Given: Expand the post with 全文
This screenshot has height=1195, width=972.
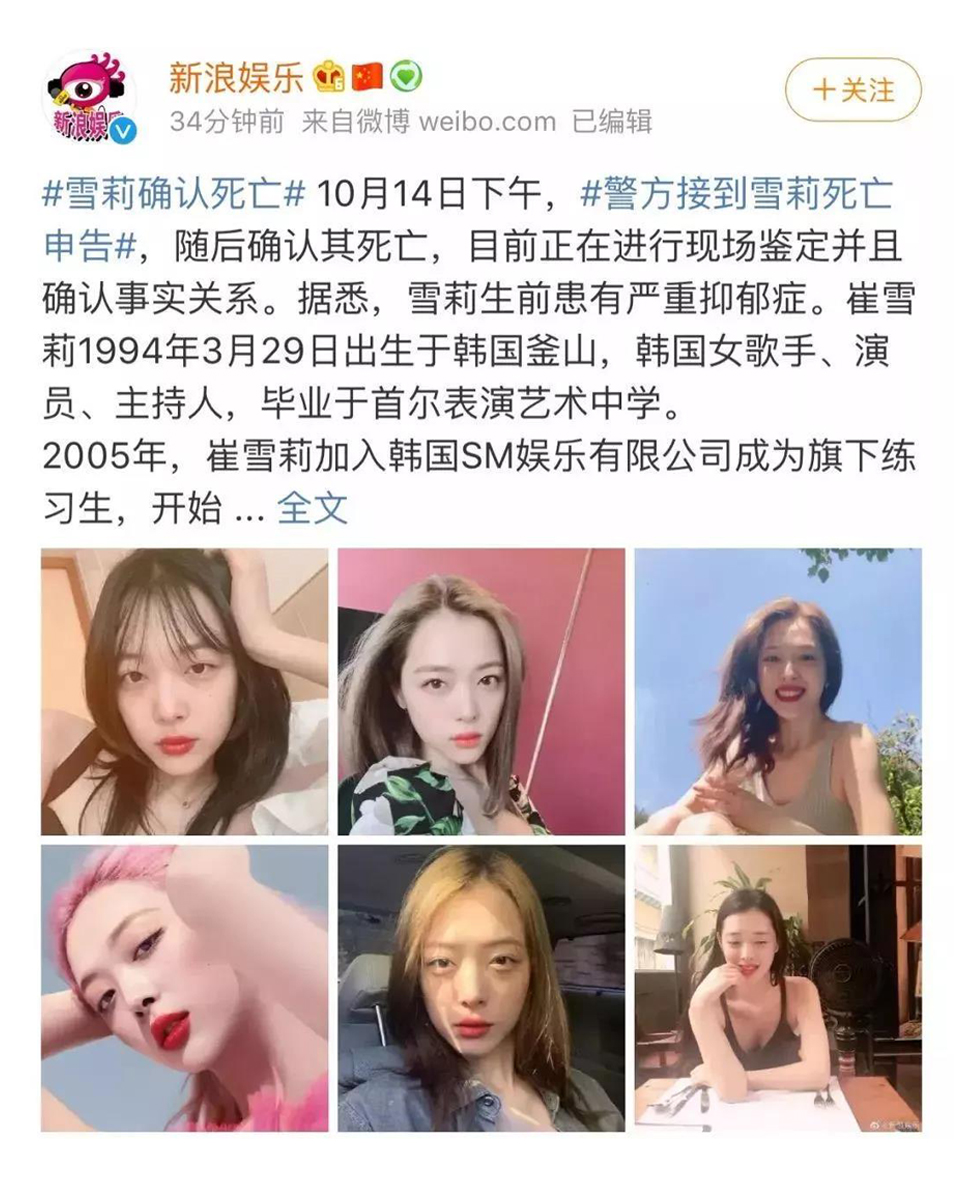Looking at the screenshot, I should 312,509.
